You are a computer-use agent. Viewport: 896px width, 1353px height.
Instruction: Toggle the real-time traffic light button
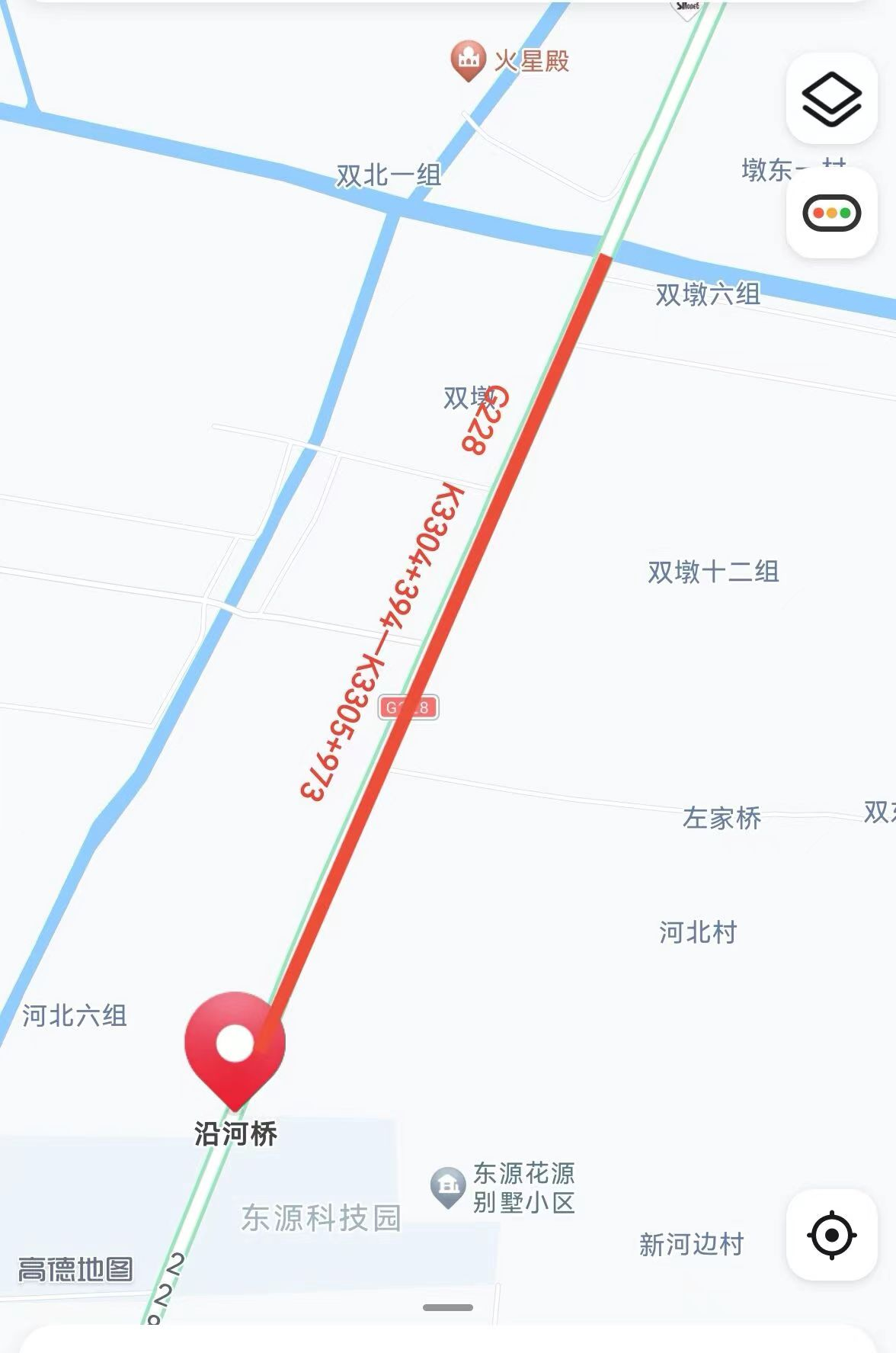point(832,214)
